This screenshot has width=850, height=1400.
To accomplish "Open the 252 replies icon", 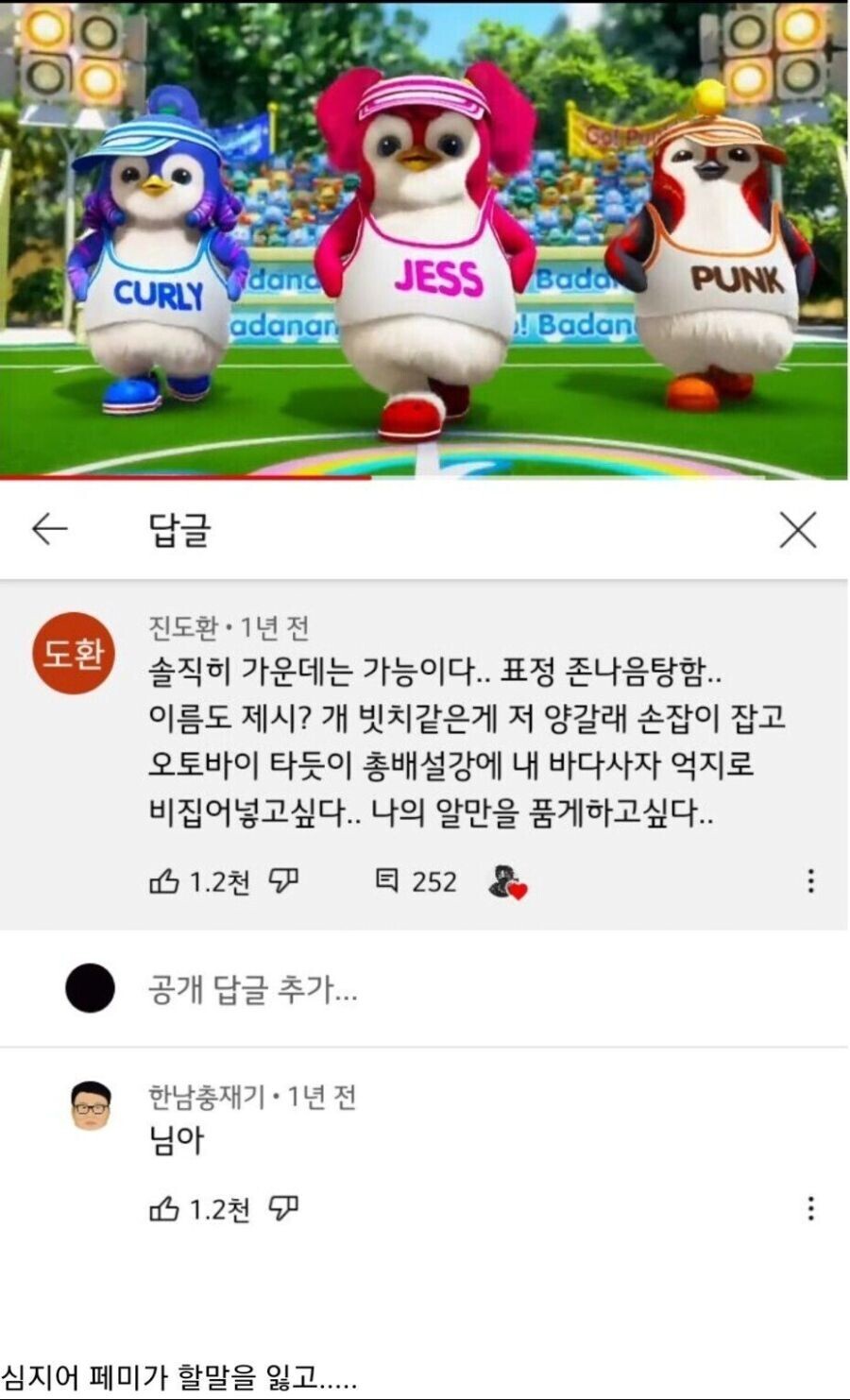I will 387,881.
